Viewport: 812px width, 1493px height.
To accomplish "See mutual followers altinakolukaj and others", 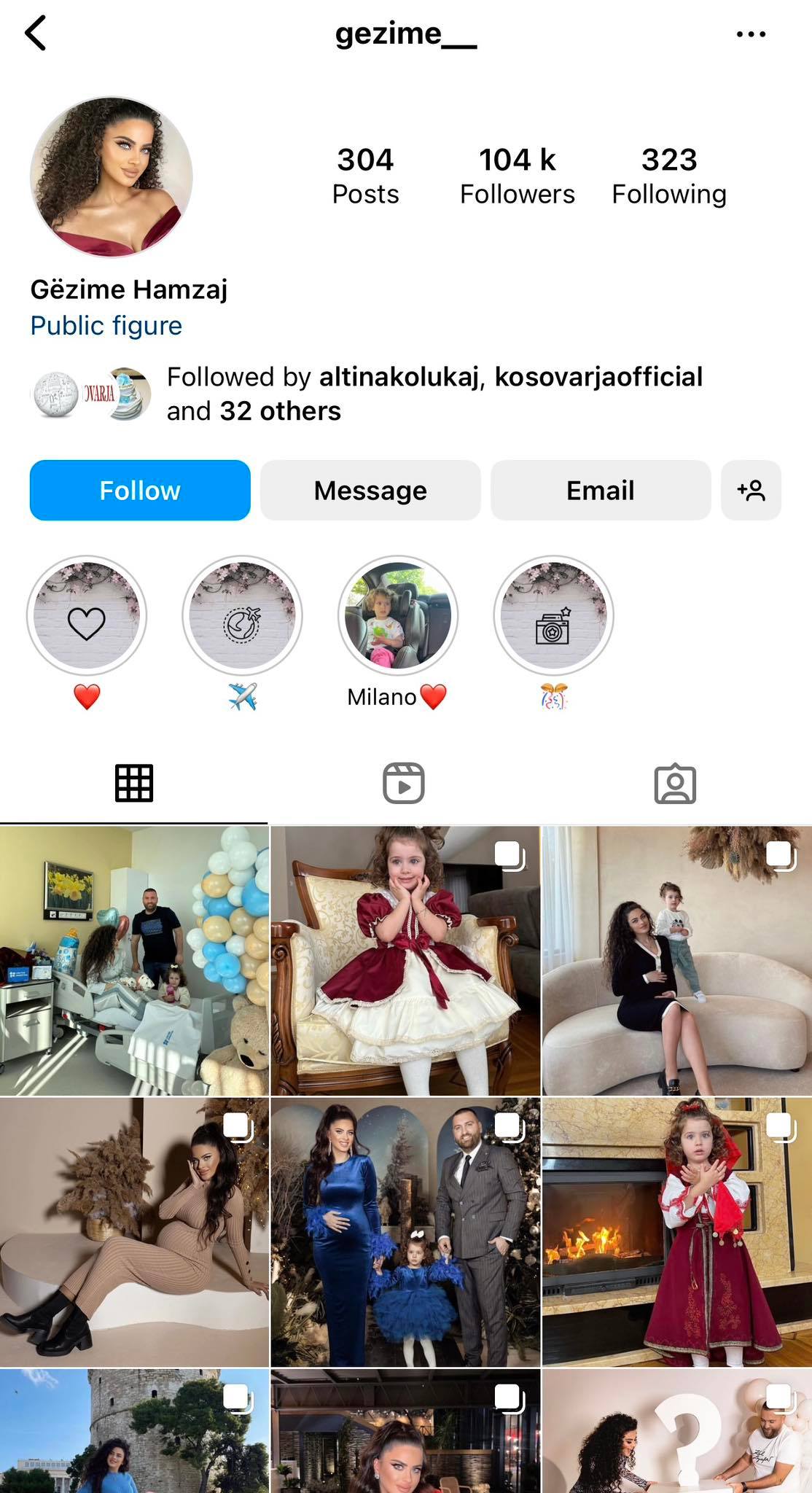I will tap(434, 394).
